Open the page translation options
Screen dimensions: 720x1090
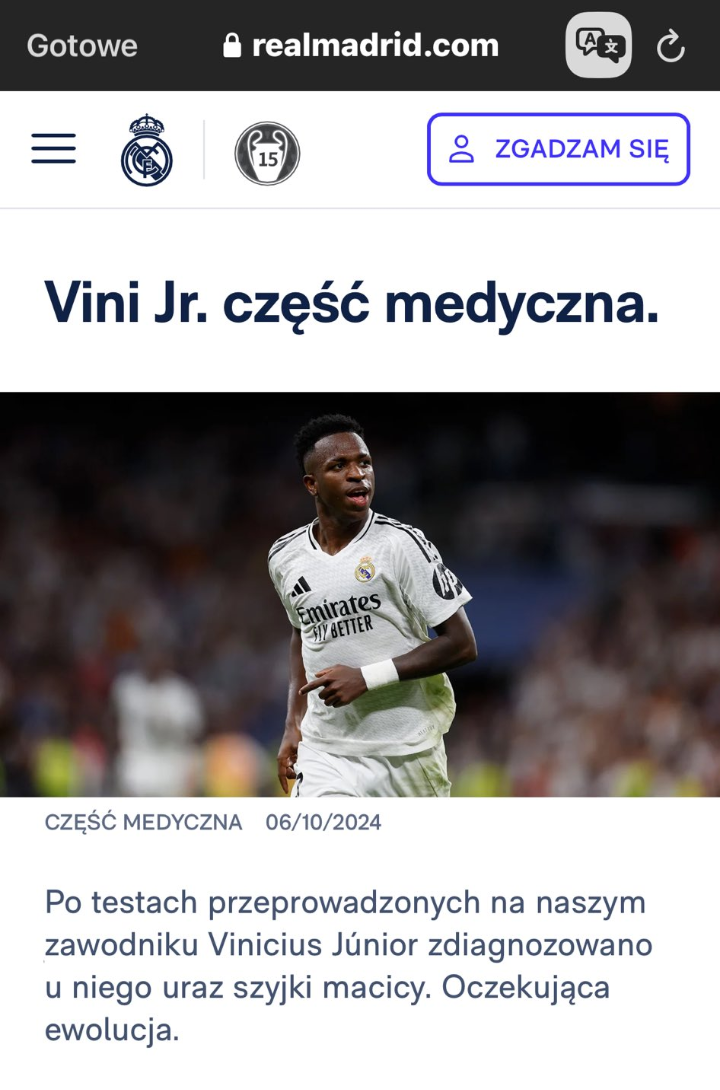[x=599, y=45]
